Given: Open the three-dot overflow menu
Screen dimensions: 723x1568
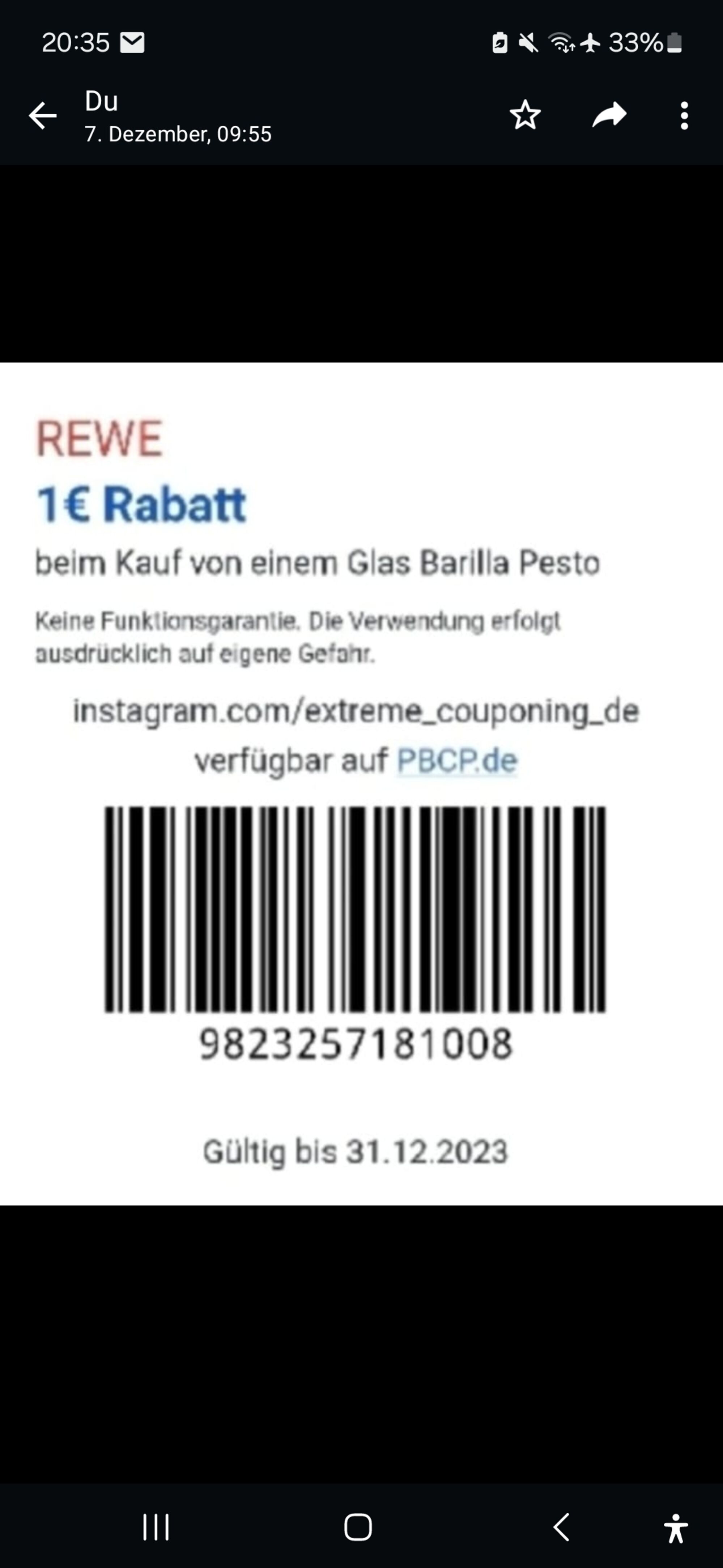Looking at the screenshot, I should click(x=684, y=116).
